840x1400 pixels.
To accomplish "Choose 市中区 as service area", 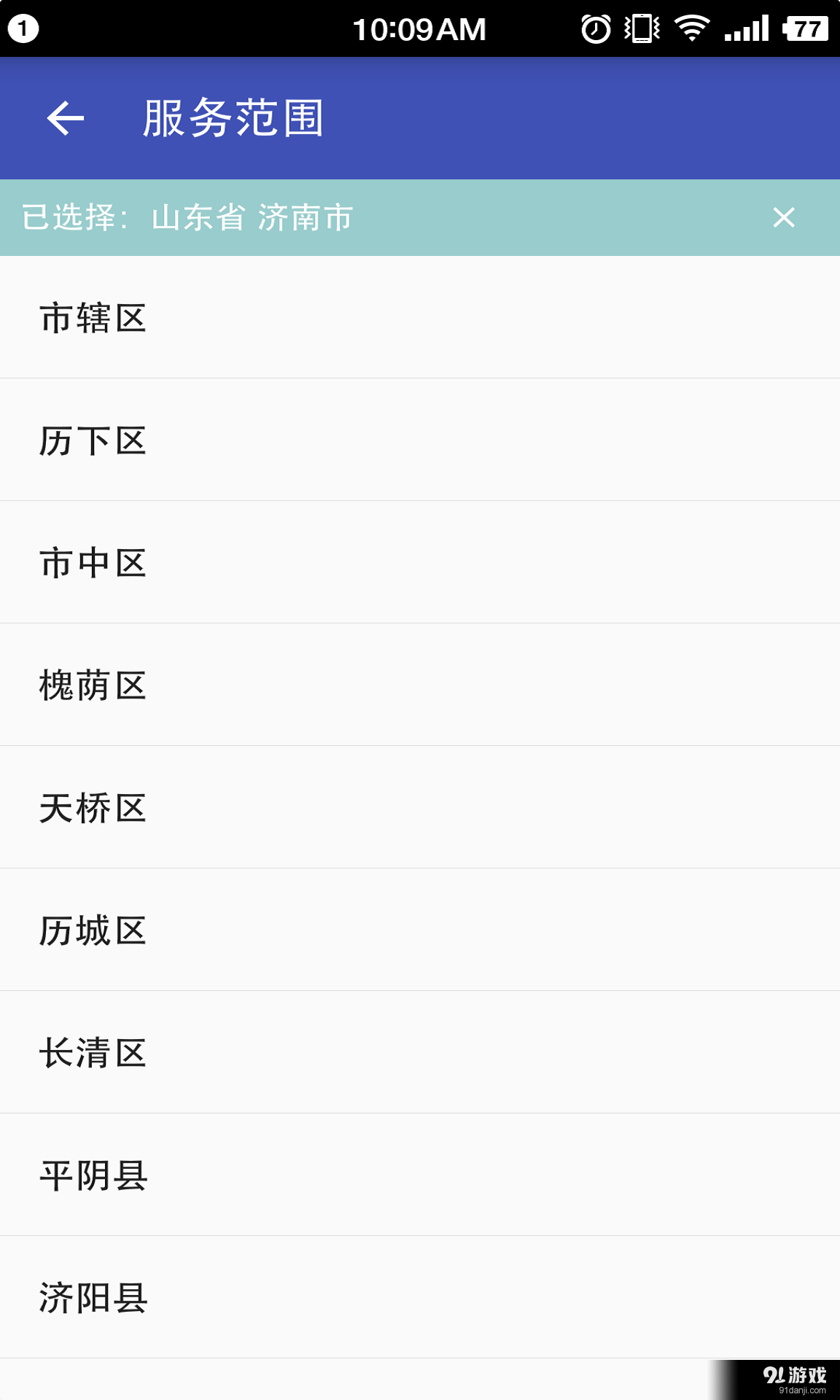I will [93, 563].
